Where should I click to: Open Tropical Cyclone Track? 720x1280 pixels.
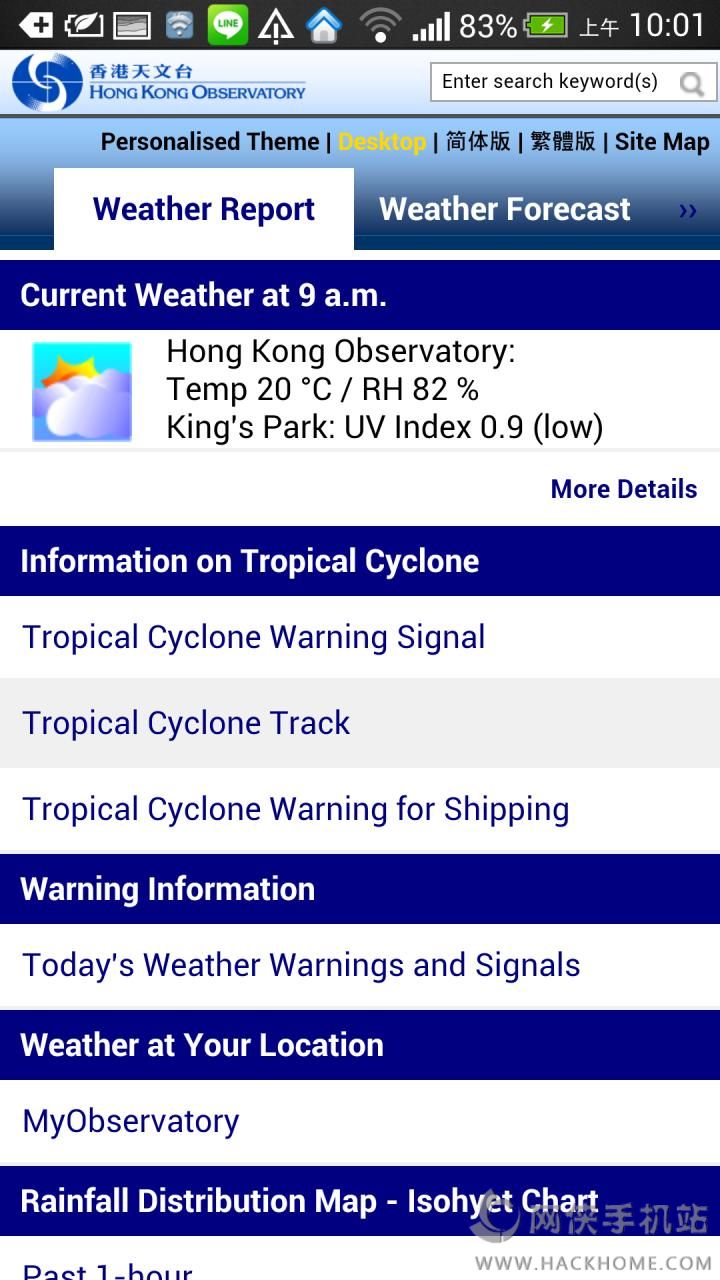point(360,723)
